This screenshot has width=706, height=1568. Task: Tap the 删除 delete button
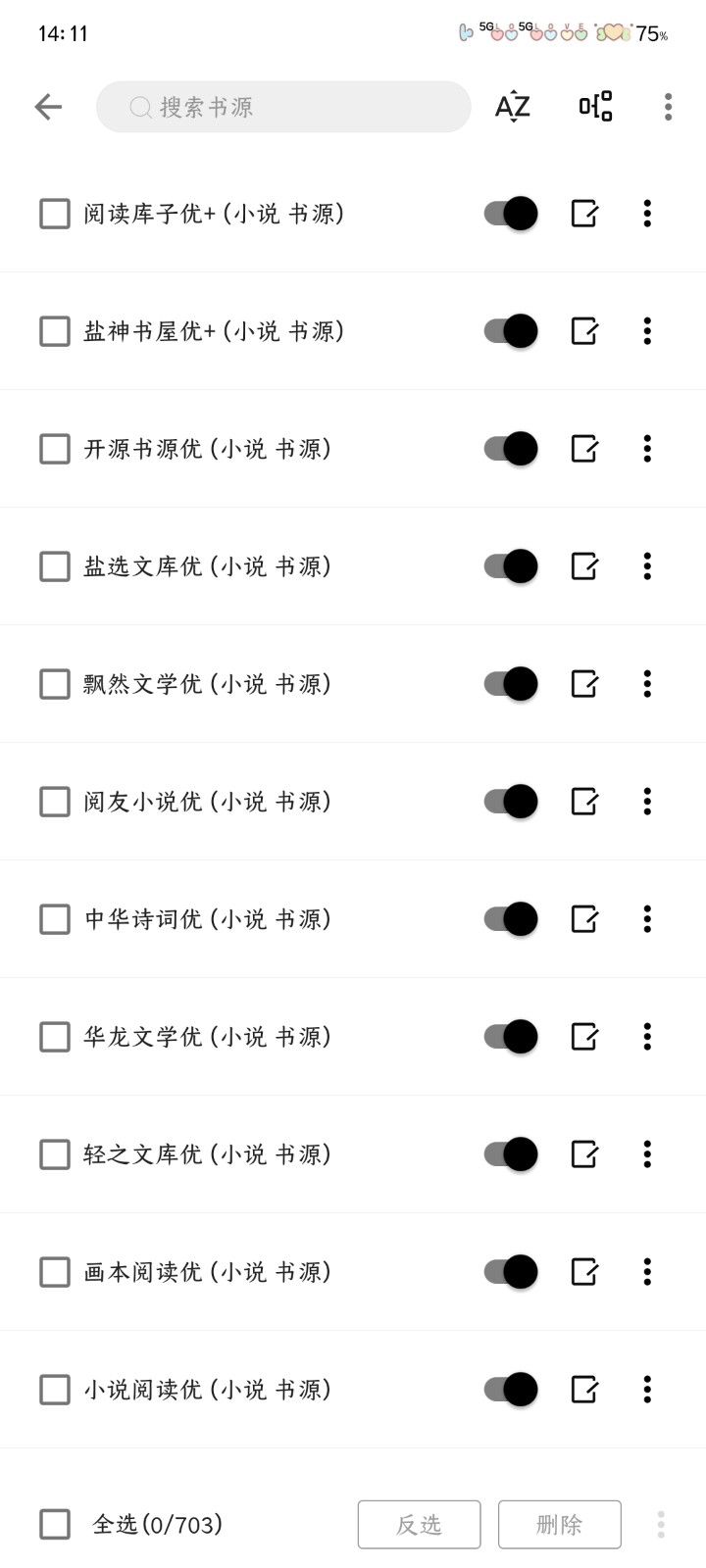coord(559,1524)
